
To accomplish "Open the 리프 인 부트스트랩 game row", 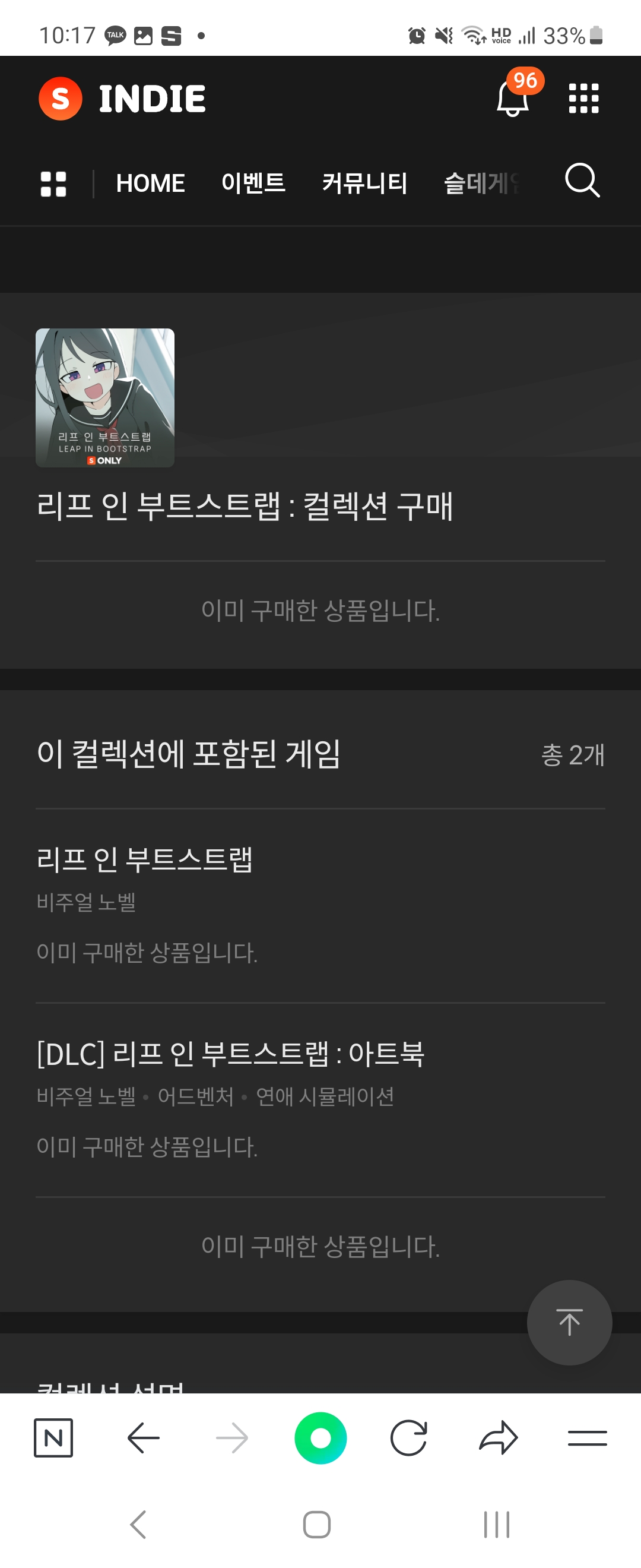I will pyautogui.click(x=145, y=859).
